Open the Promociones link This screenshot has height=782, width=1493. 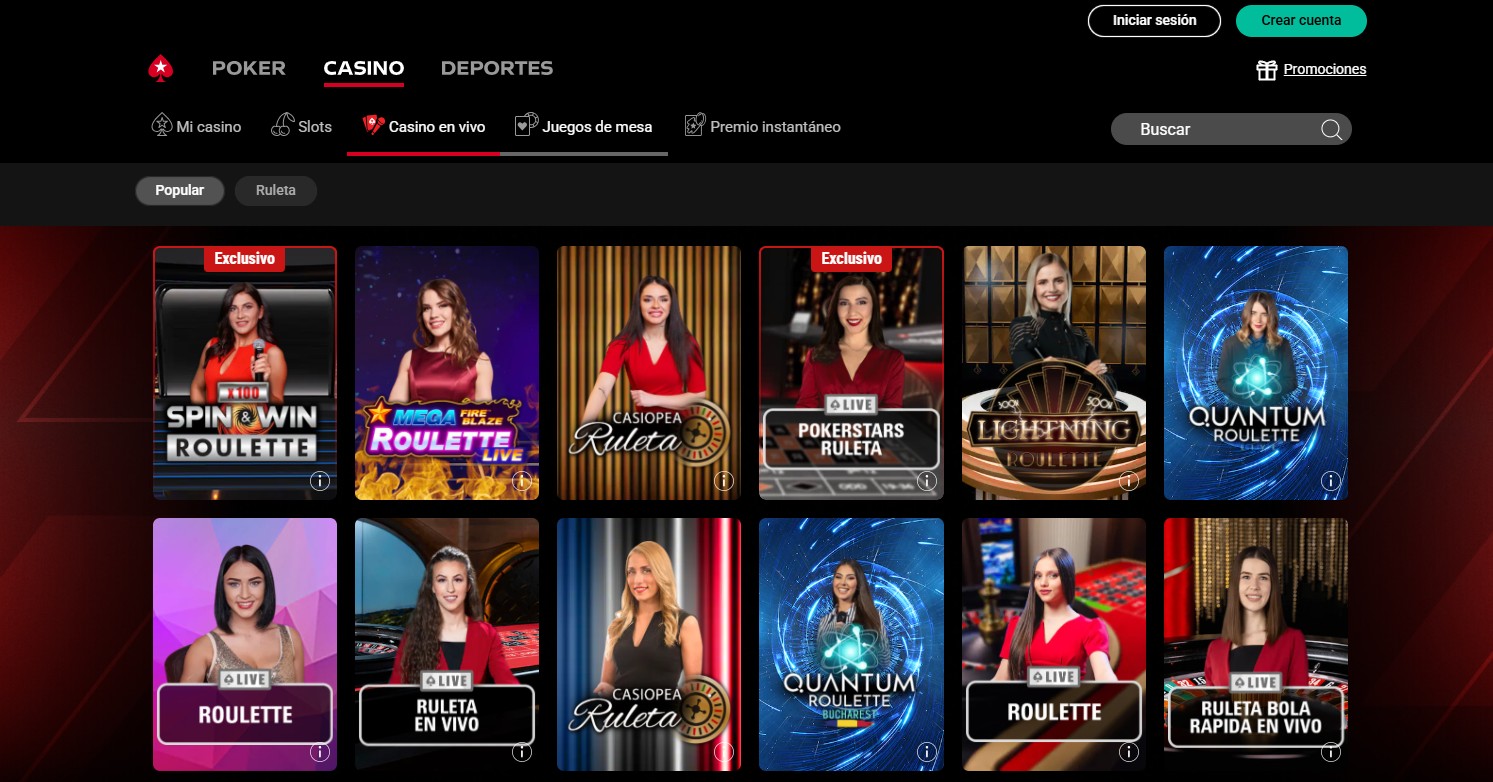[x=1324, y=69]
